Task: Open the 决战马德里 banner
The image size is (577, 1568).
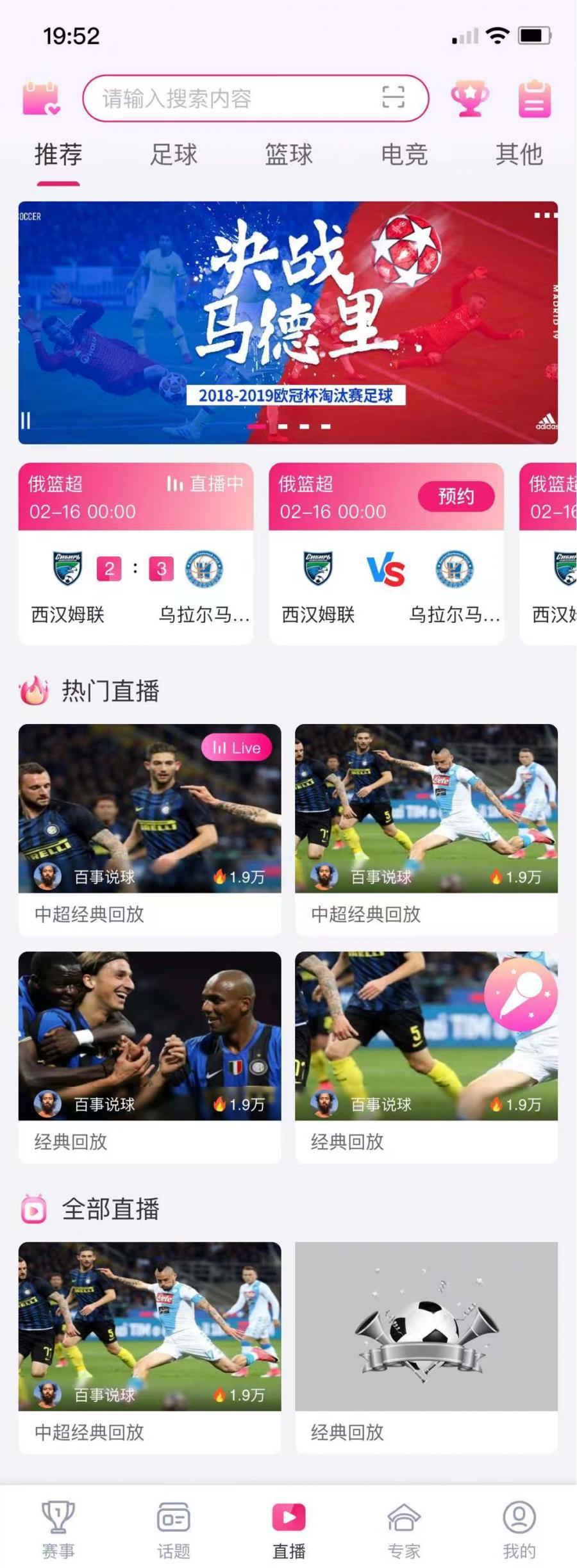Action: click(288, 322)
